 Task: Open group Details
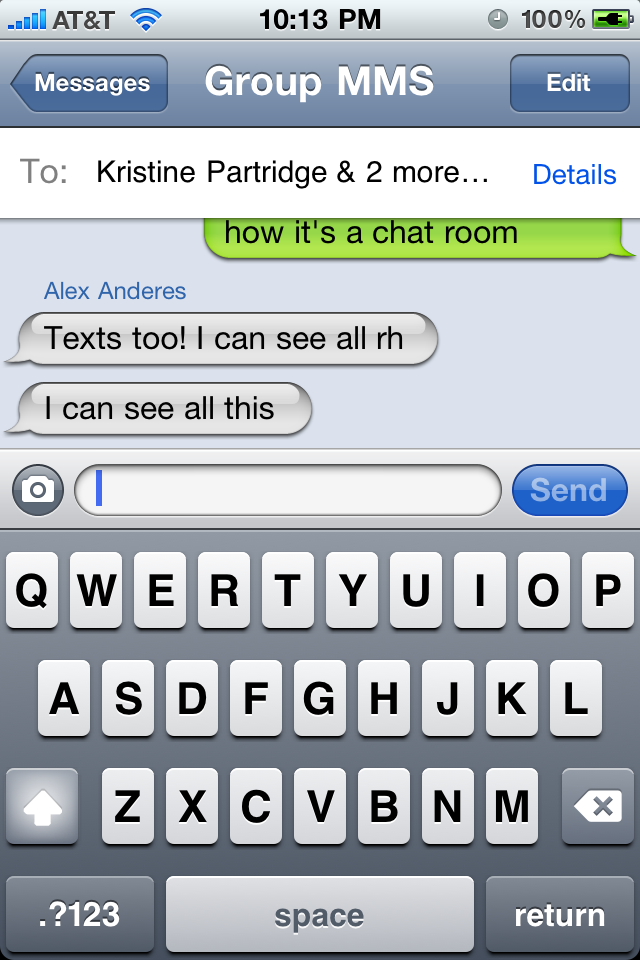[x=574, y=174]
